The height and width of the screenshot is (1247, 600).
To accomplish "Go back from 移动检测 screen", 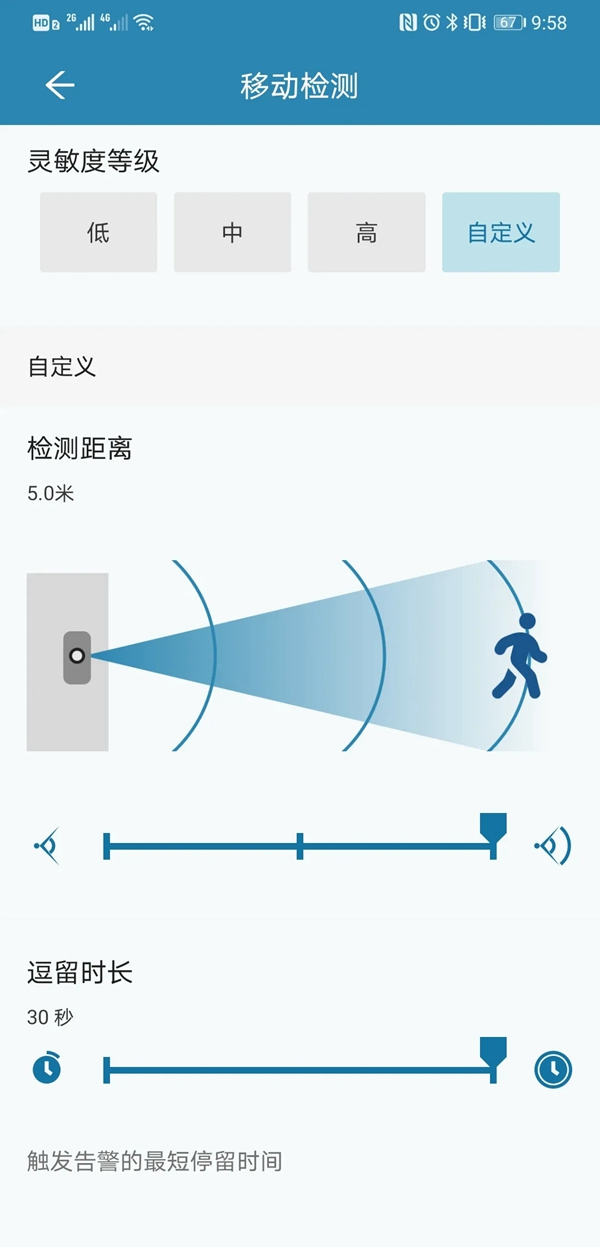I will 59,86.
